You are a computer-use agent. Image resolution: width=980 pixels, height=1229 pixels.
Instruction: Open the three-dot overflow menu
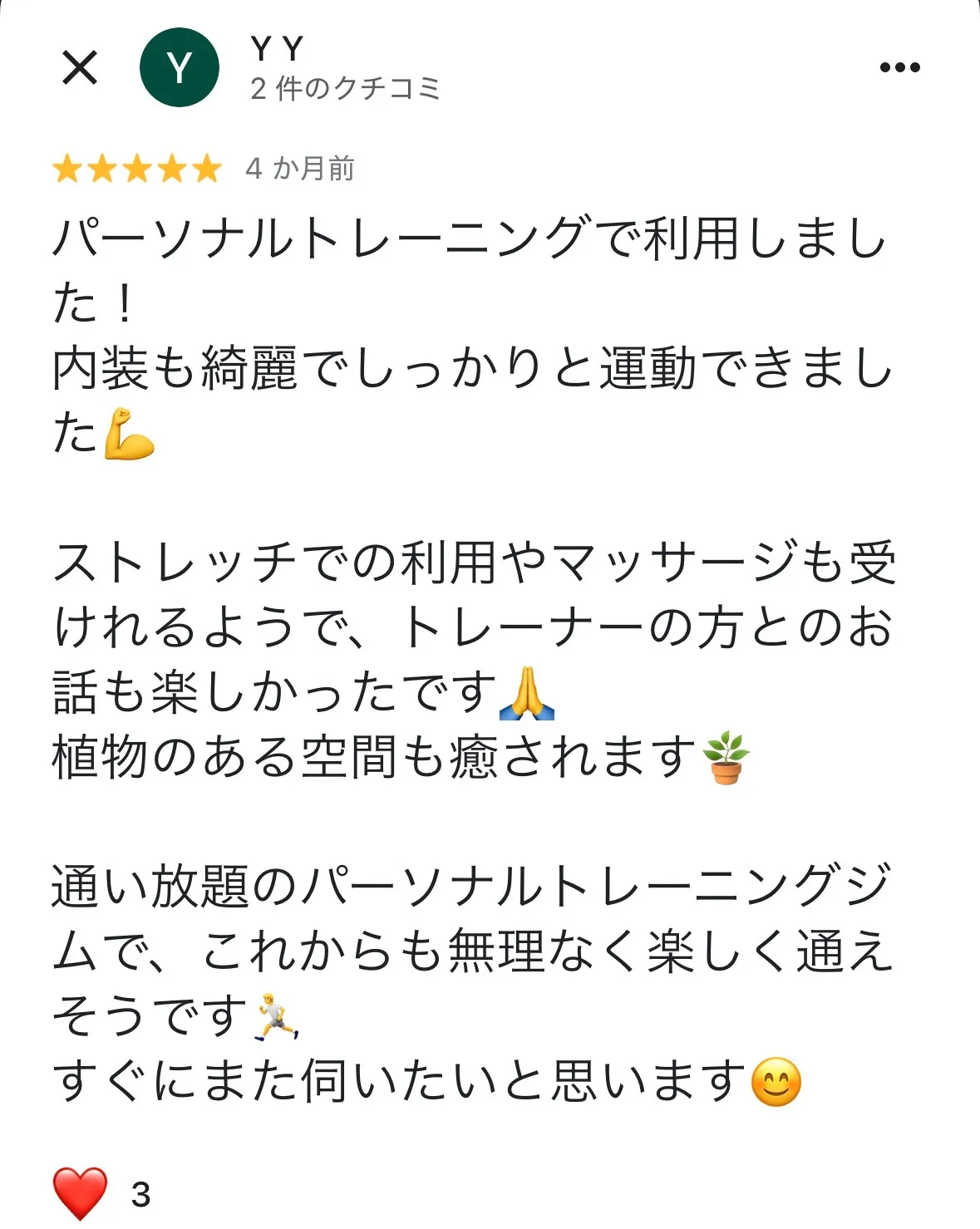899,67
